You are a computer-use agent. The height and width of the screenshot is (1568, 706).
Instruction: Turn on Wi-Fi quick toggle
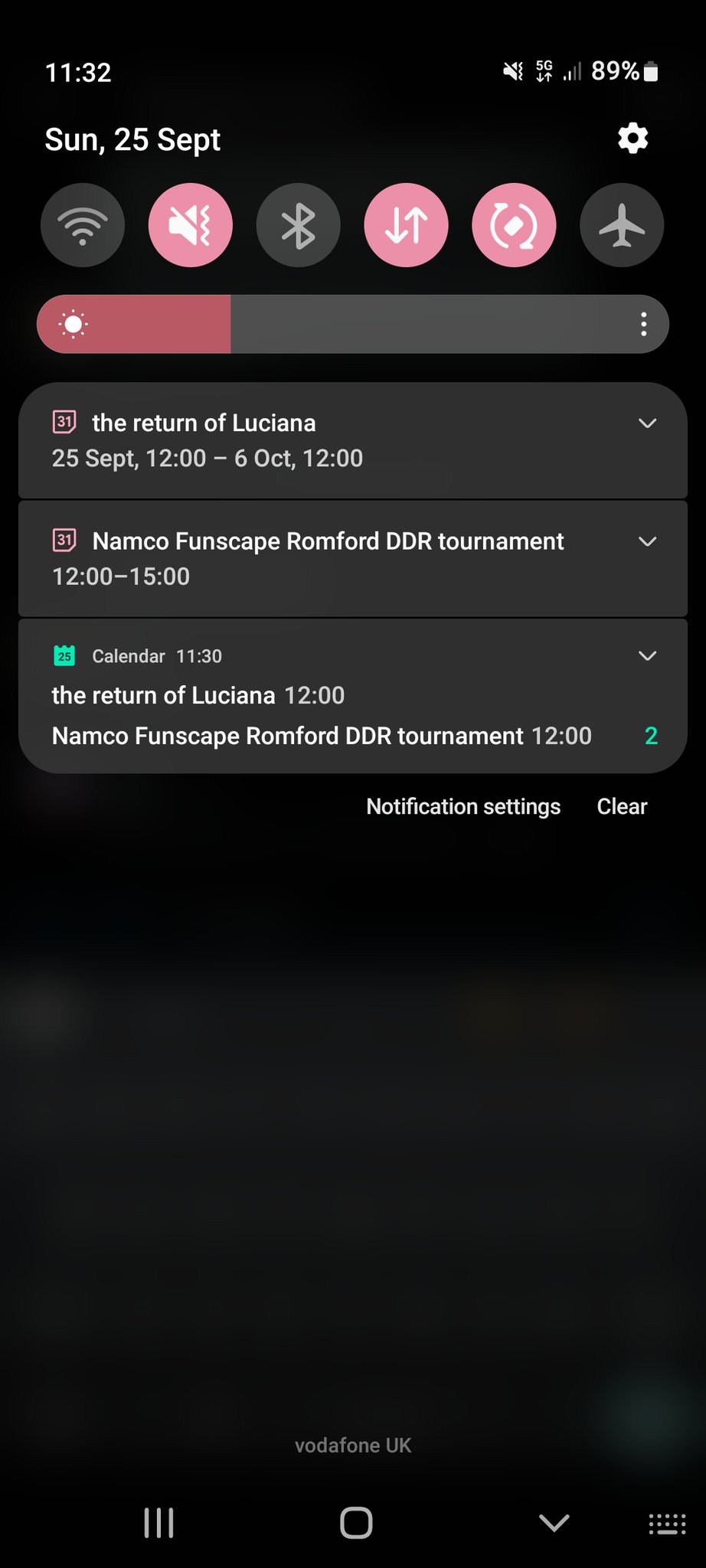(83, 225)
